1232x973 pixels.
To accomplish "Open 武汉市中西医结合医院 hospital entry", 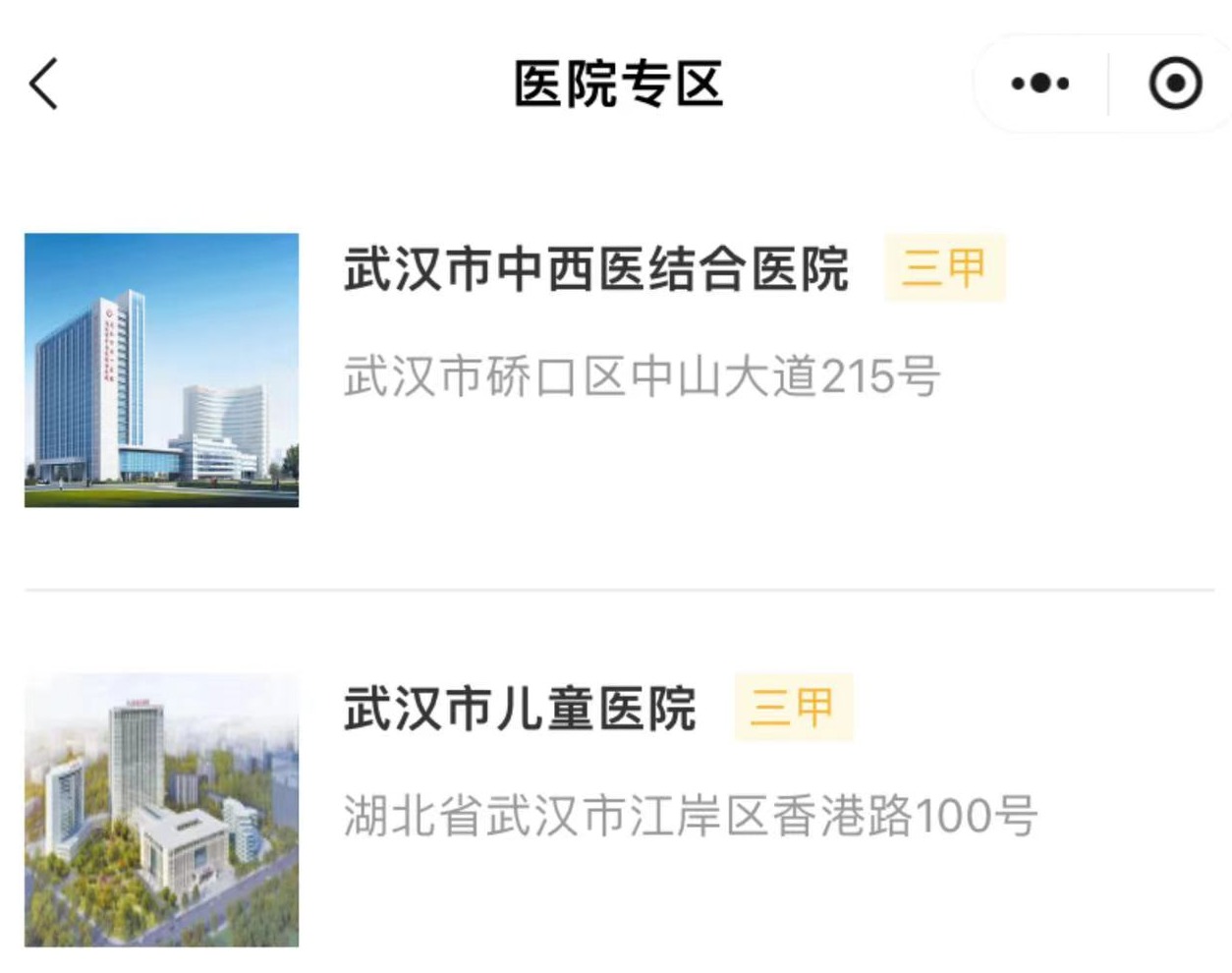I will tap(595, 269).
